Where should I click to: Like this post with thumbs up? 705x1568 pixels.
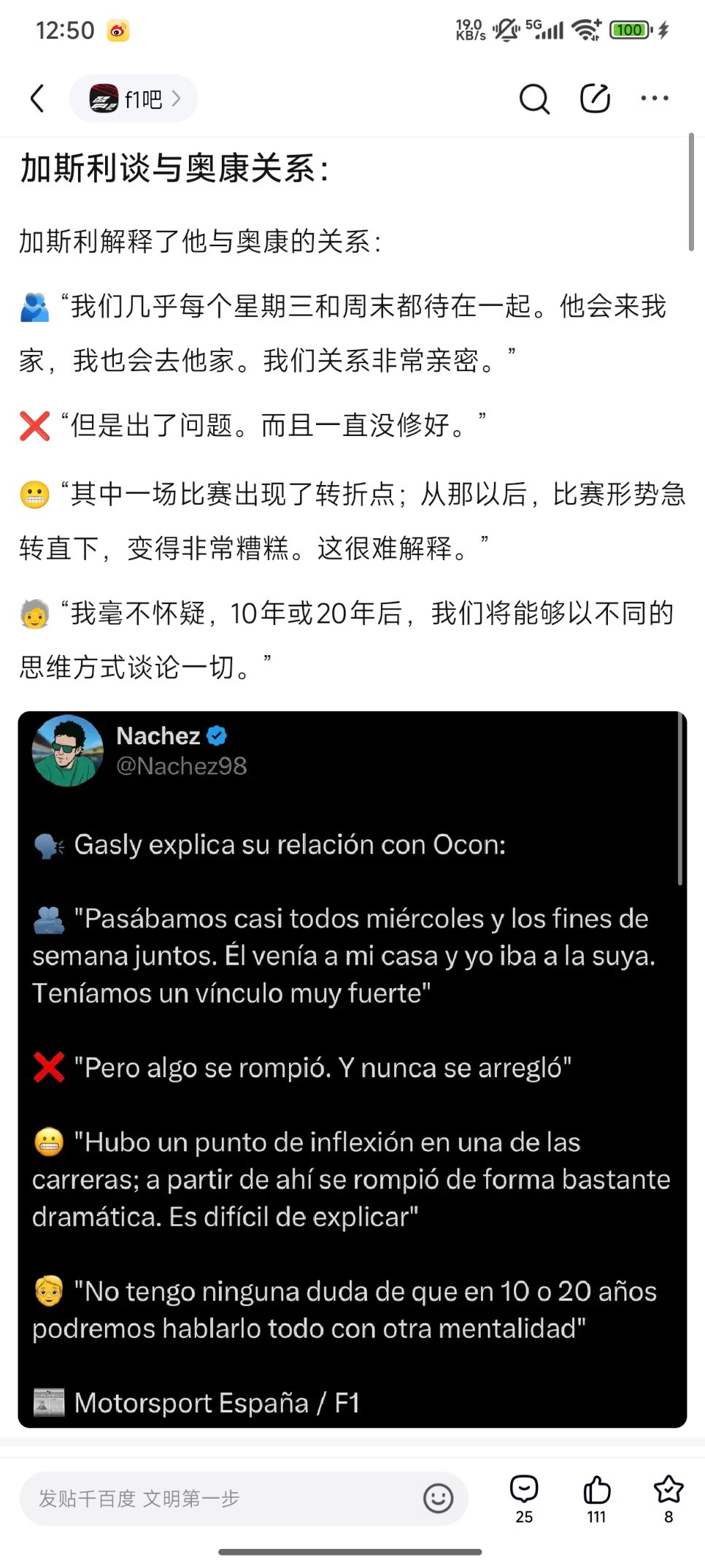pos(596,1499)
